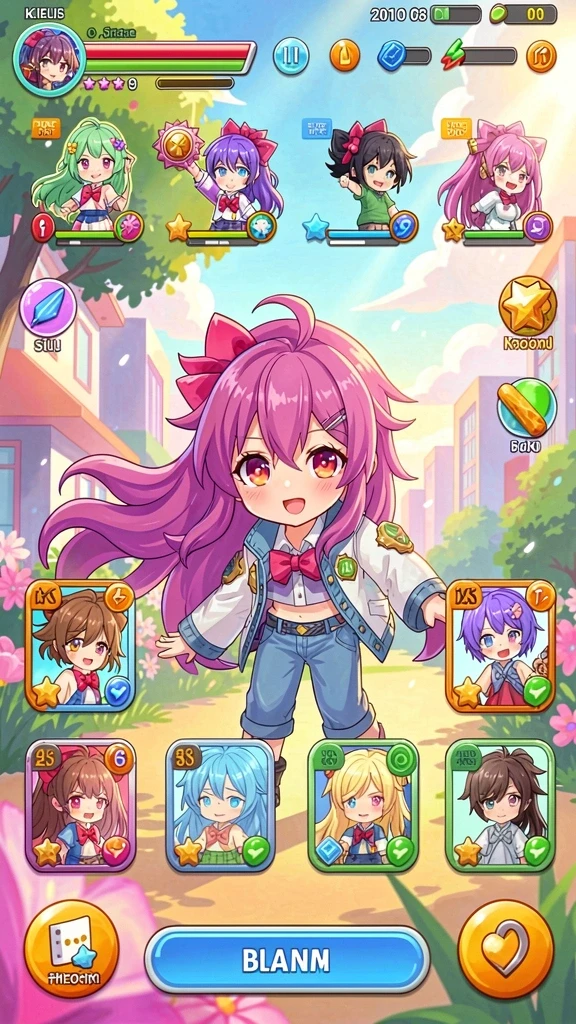This screenshot has width=576, height=1024.
Task: Pause the game with the pause button
Action: [x=291, y=56]
